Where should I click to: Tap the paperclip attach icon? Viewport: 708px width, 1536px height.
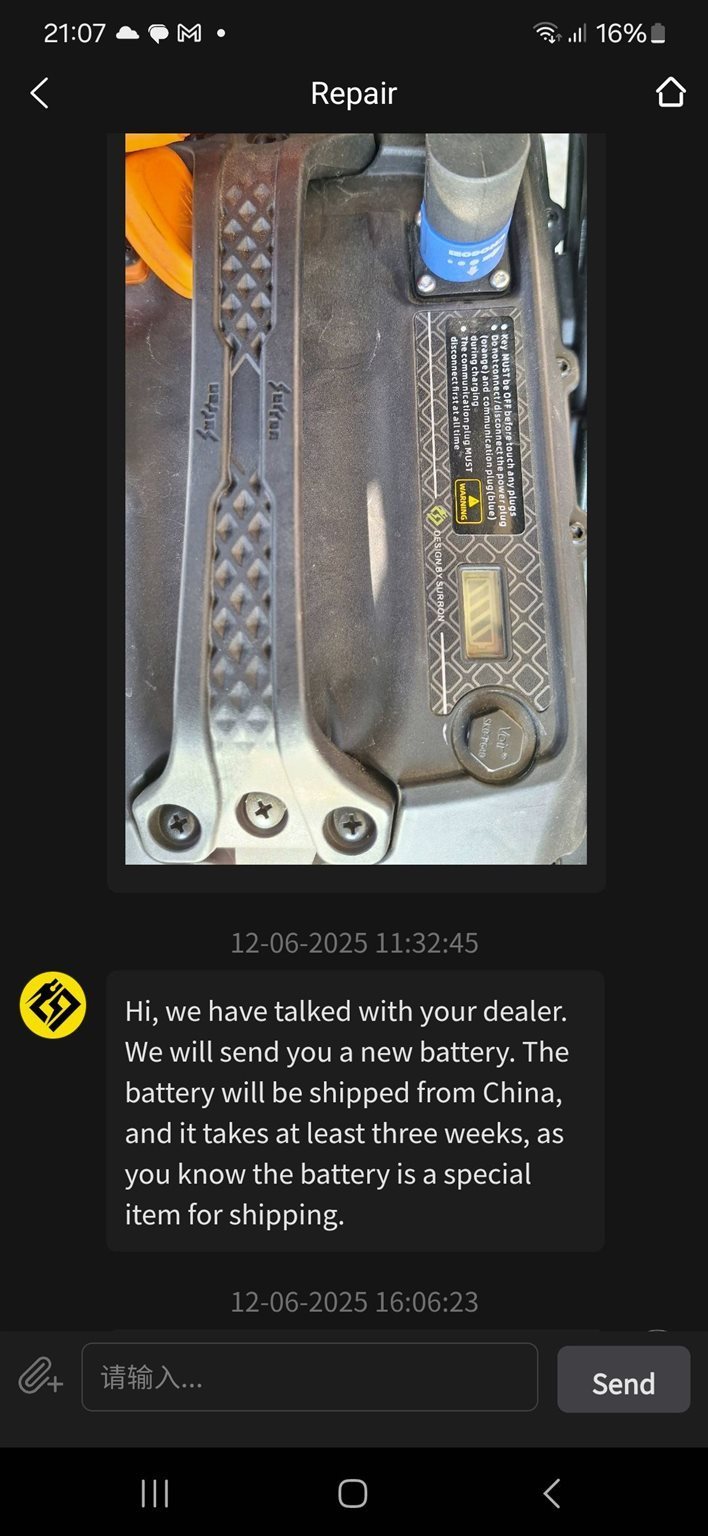coord(41,1379)
